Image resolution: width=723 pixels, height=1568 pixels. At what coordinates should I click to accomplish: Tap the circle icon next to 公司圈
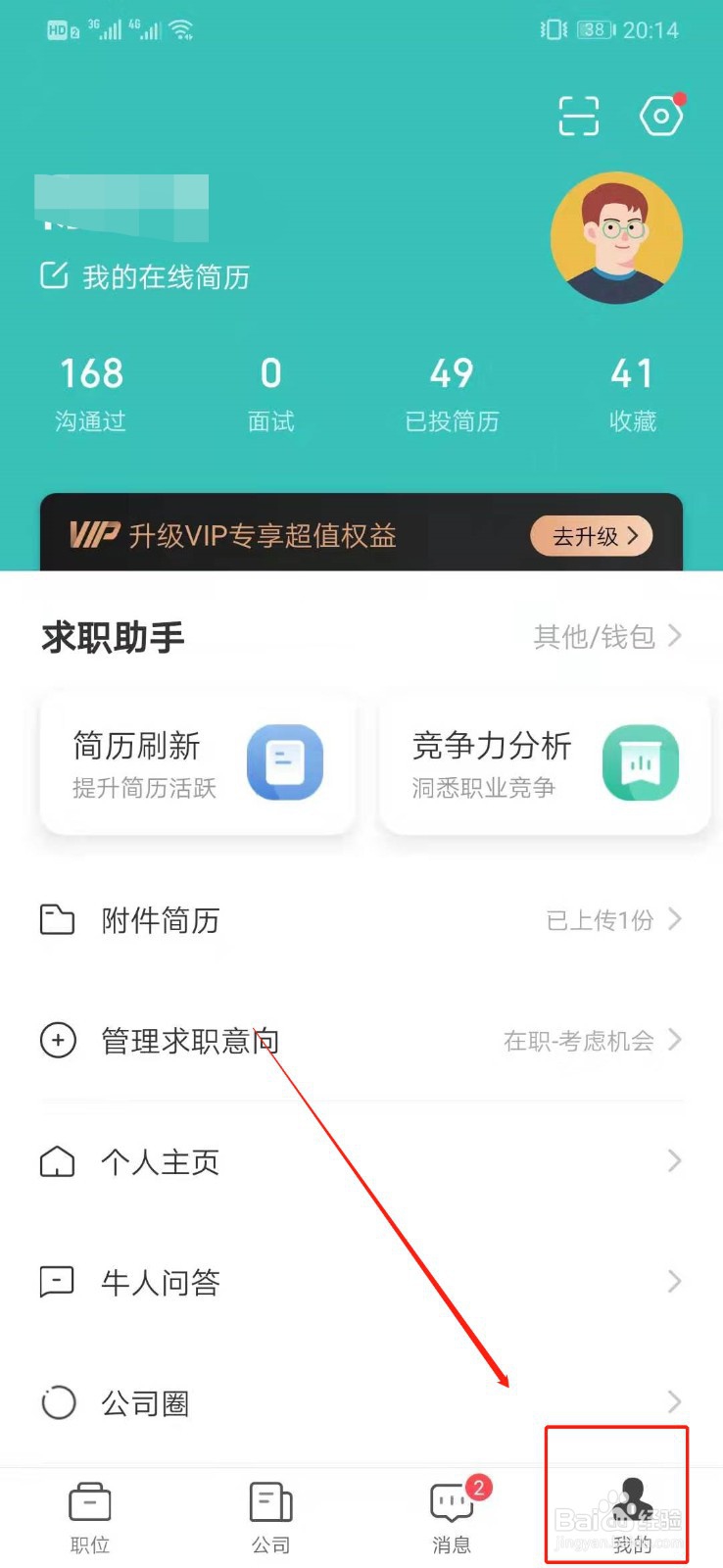pyautogui.click(x=58, y=1402)
